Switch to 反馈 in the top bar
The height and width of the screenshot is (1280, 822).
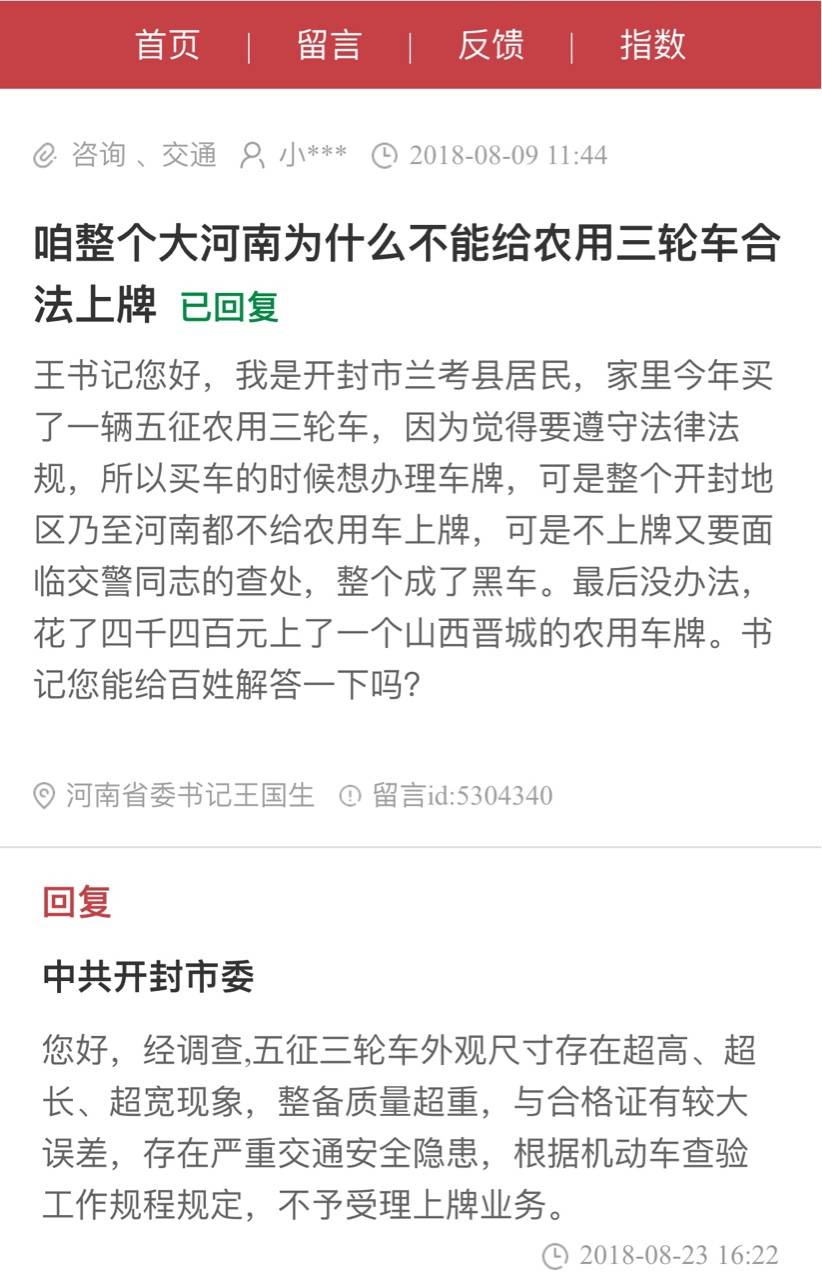pos(491,45)
